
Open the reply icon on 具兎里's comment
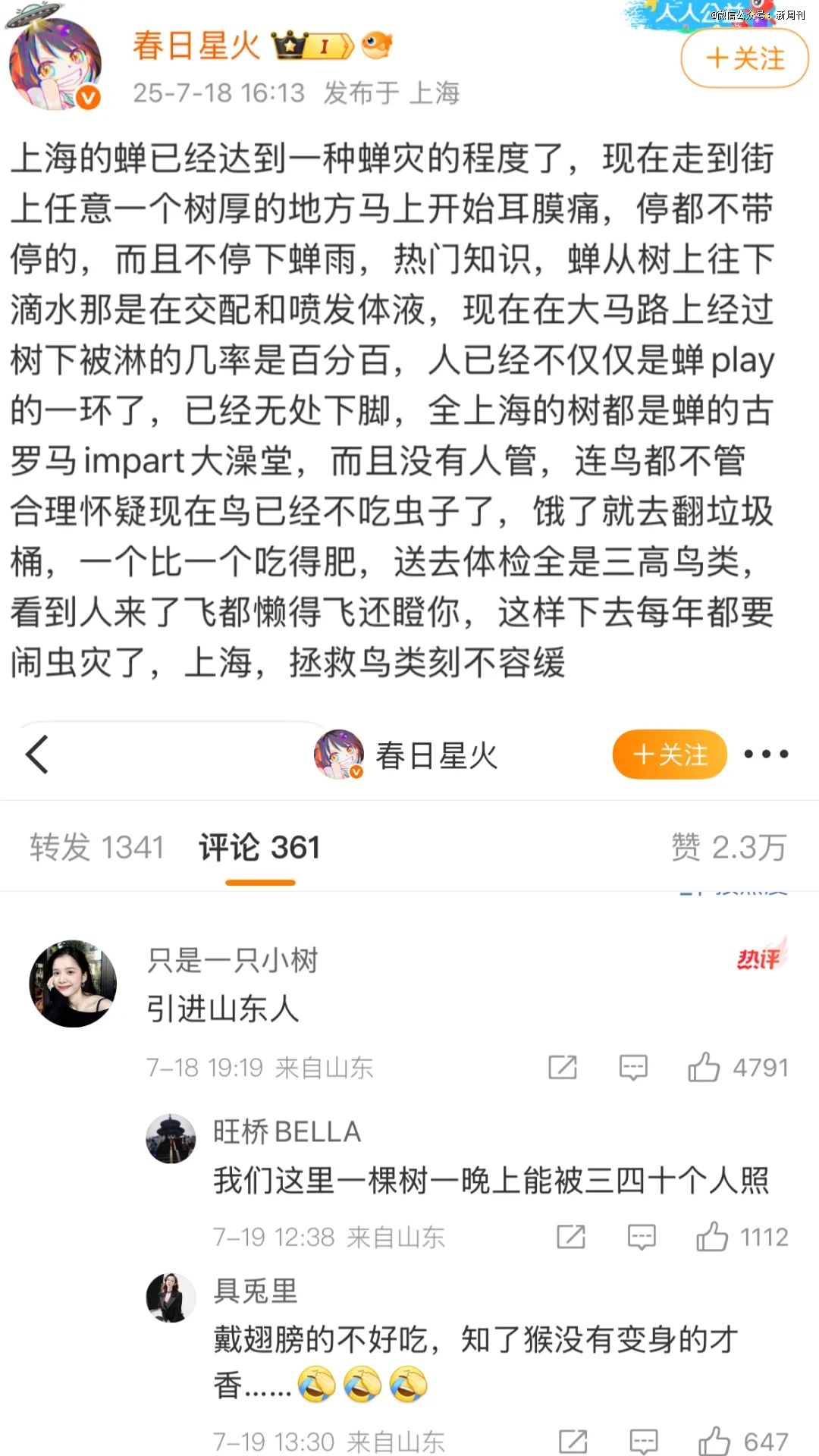[x=643, y=1441]
